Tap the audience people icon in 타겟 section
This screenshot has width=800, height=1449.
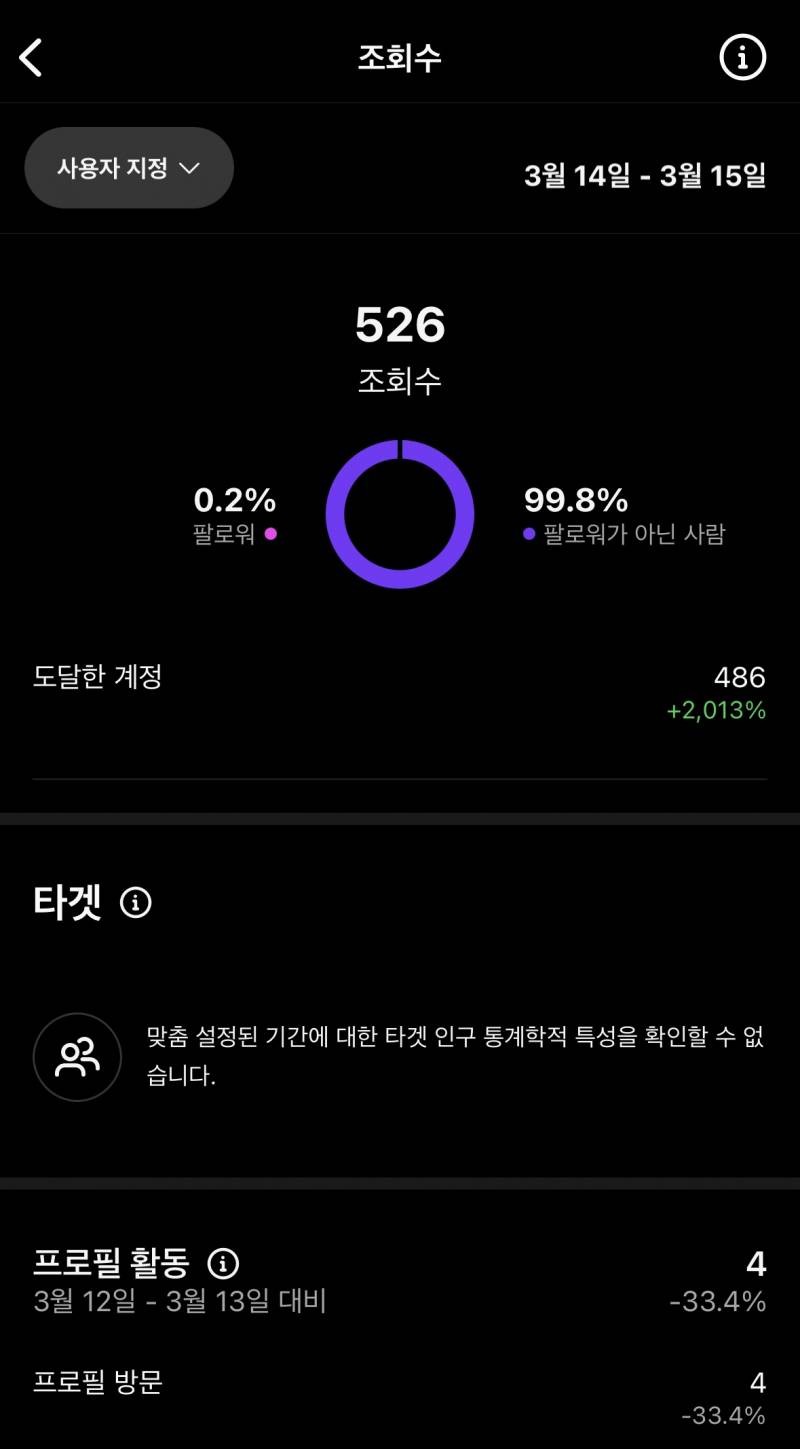[x=77, y=1056]
